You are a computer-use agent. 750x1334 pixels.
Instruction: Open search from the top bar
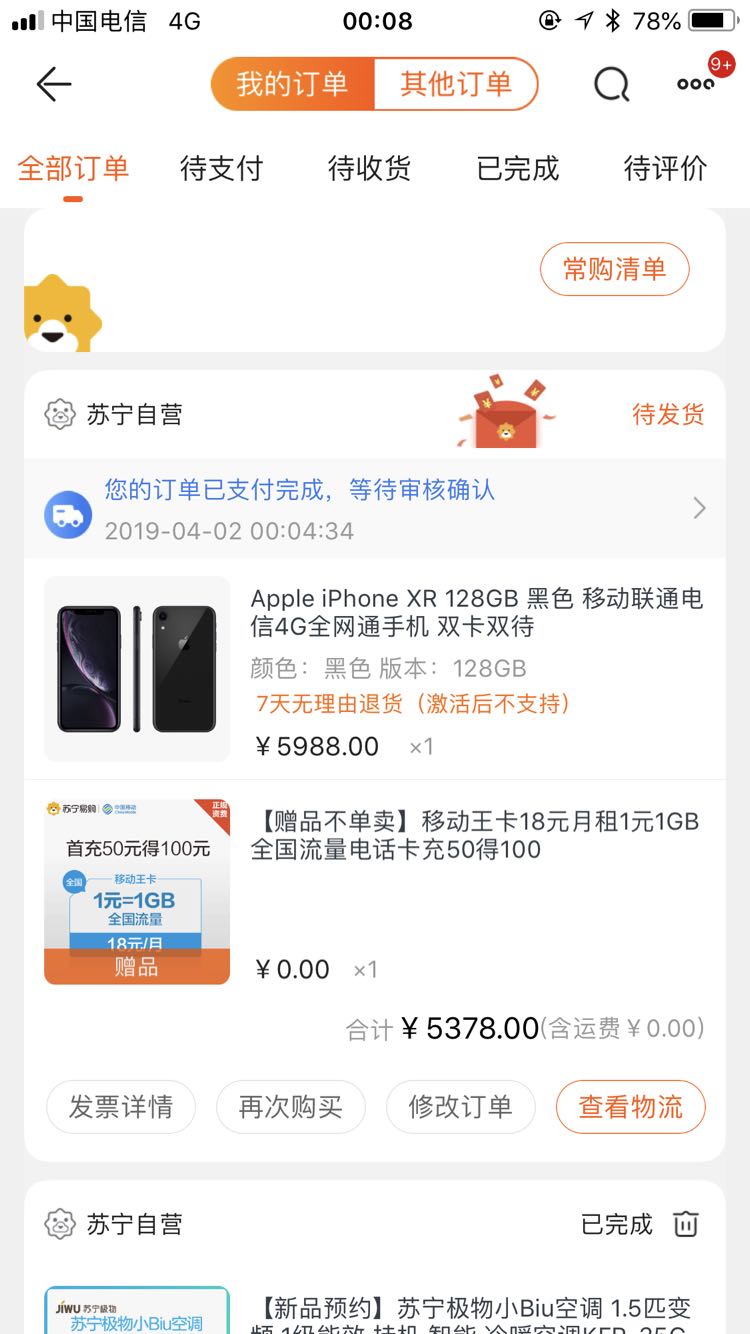(x=610, y=84)
